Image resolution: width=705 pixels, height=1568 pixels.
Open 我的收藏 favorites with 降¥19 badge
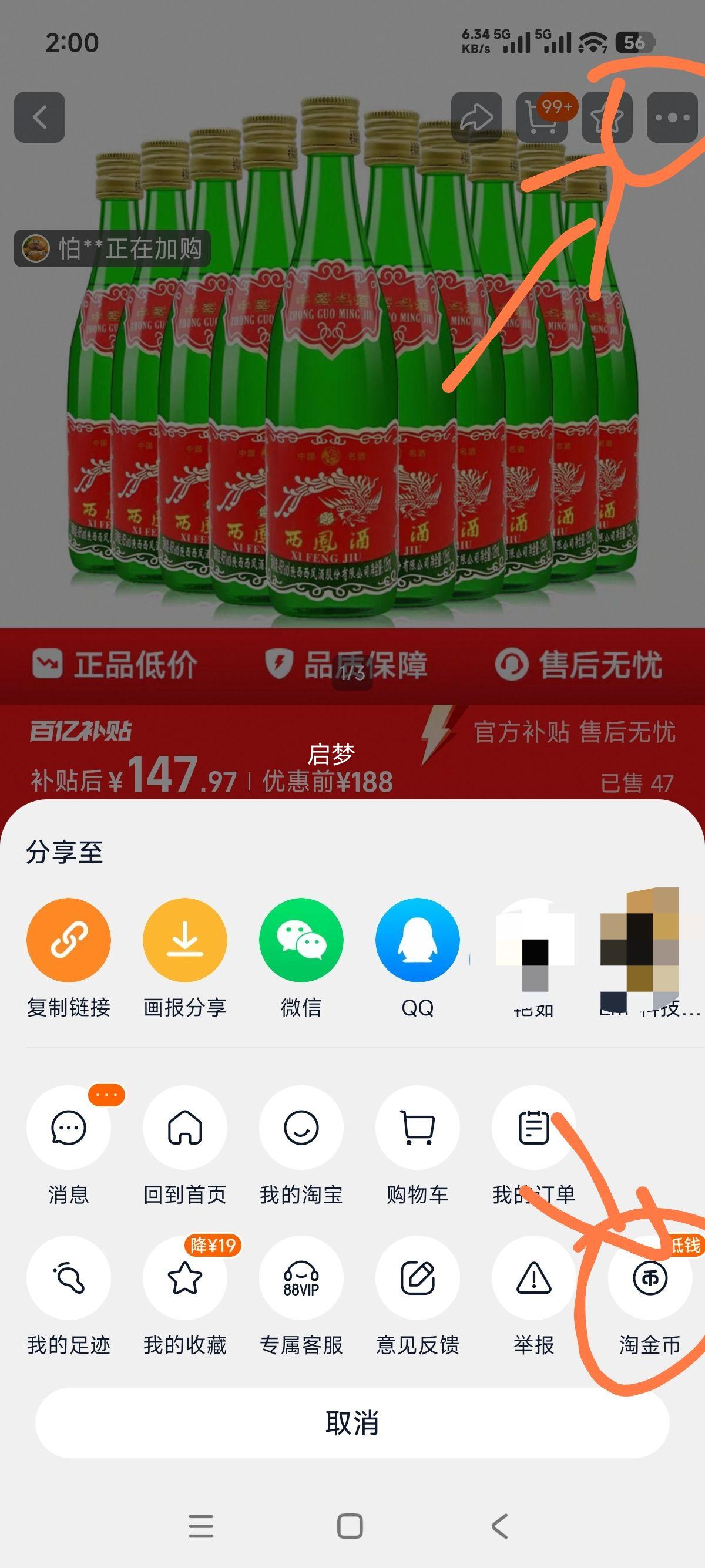[x=186, y=1280]
